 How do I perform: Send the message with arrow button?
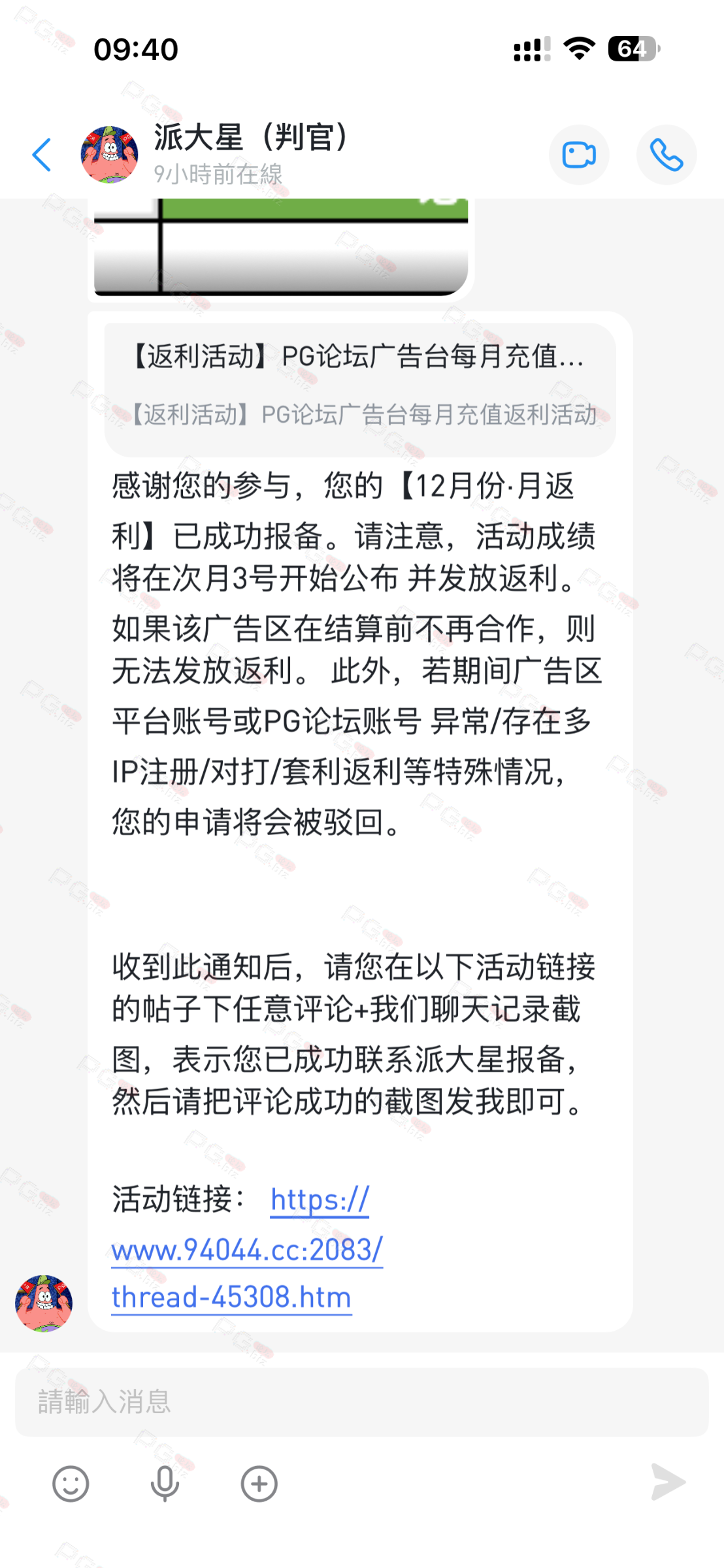pyautogui.click(x=668, y=1482)
